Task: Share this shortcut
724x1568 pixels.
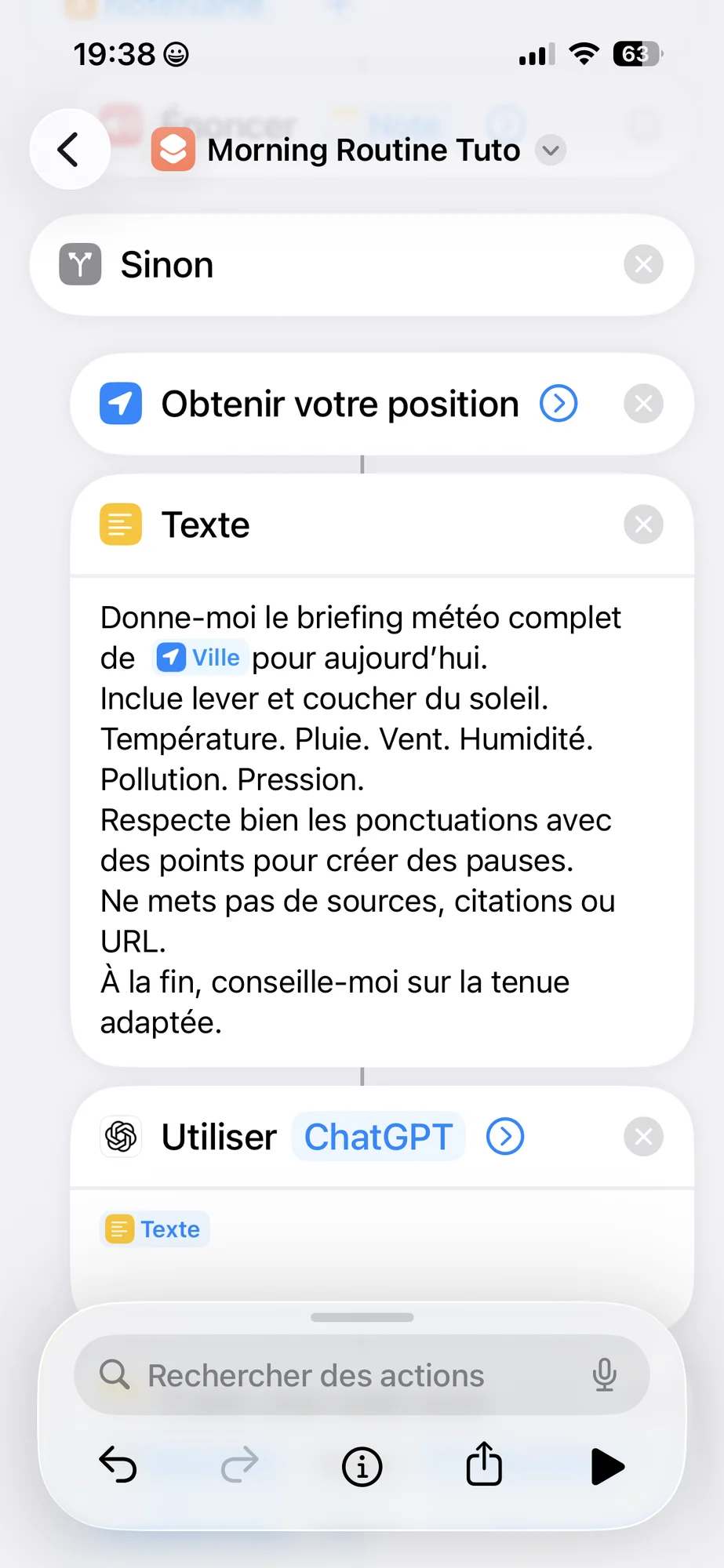Action: tap(484, 1465)
